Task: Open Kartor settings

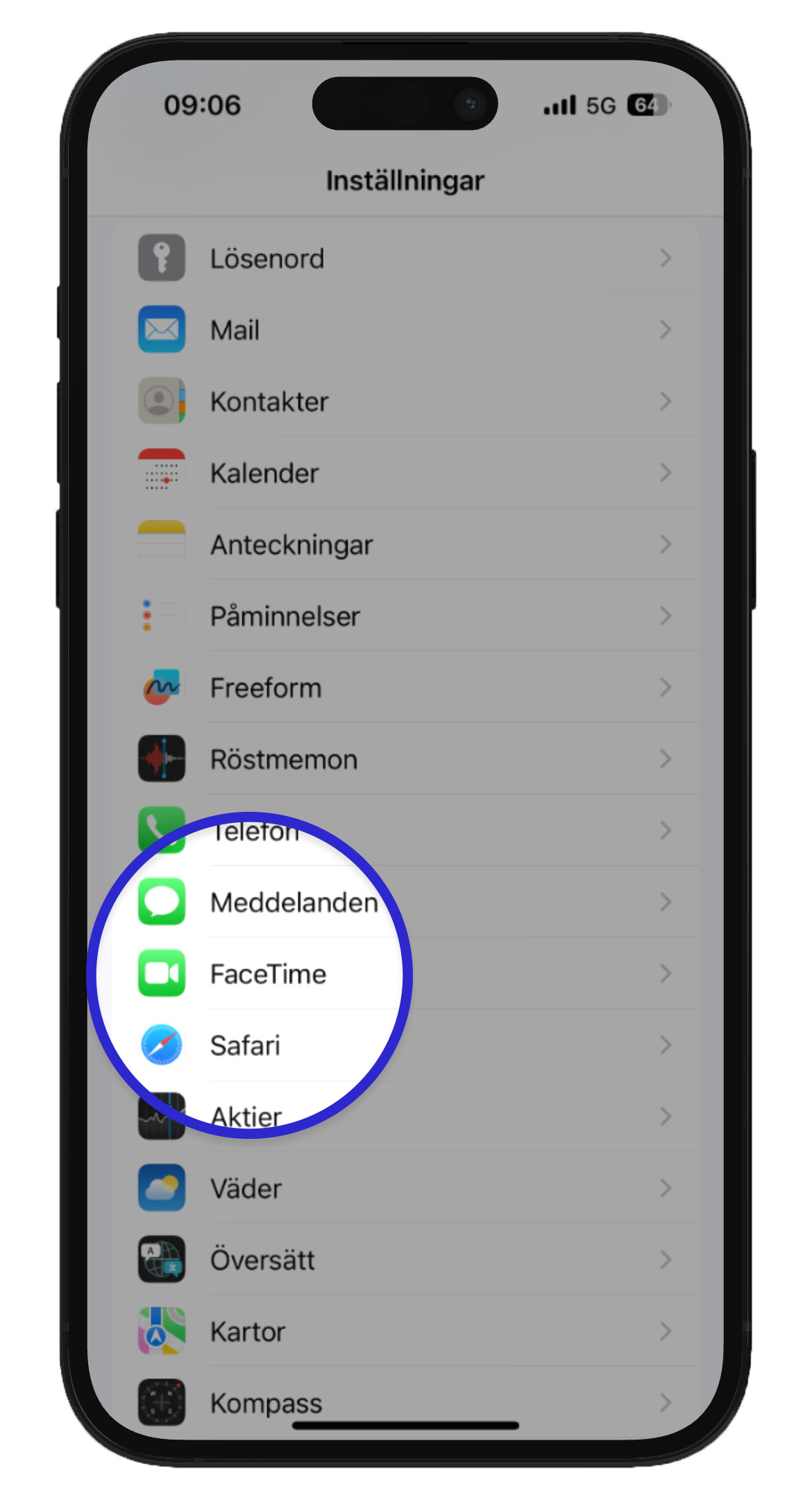Action: click(405, 1331)
